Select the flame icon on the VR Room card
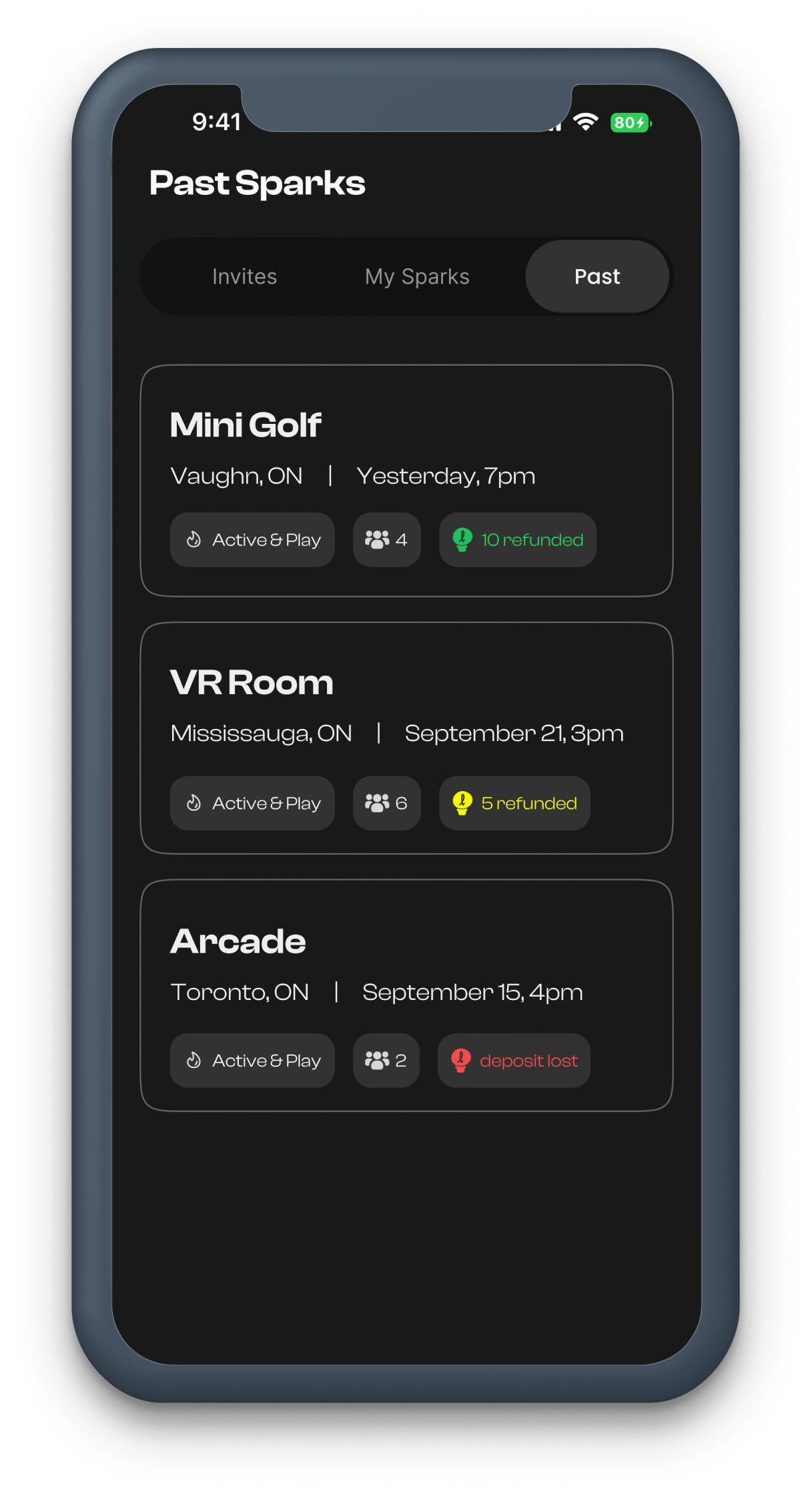 pos(193,803)
